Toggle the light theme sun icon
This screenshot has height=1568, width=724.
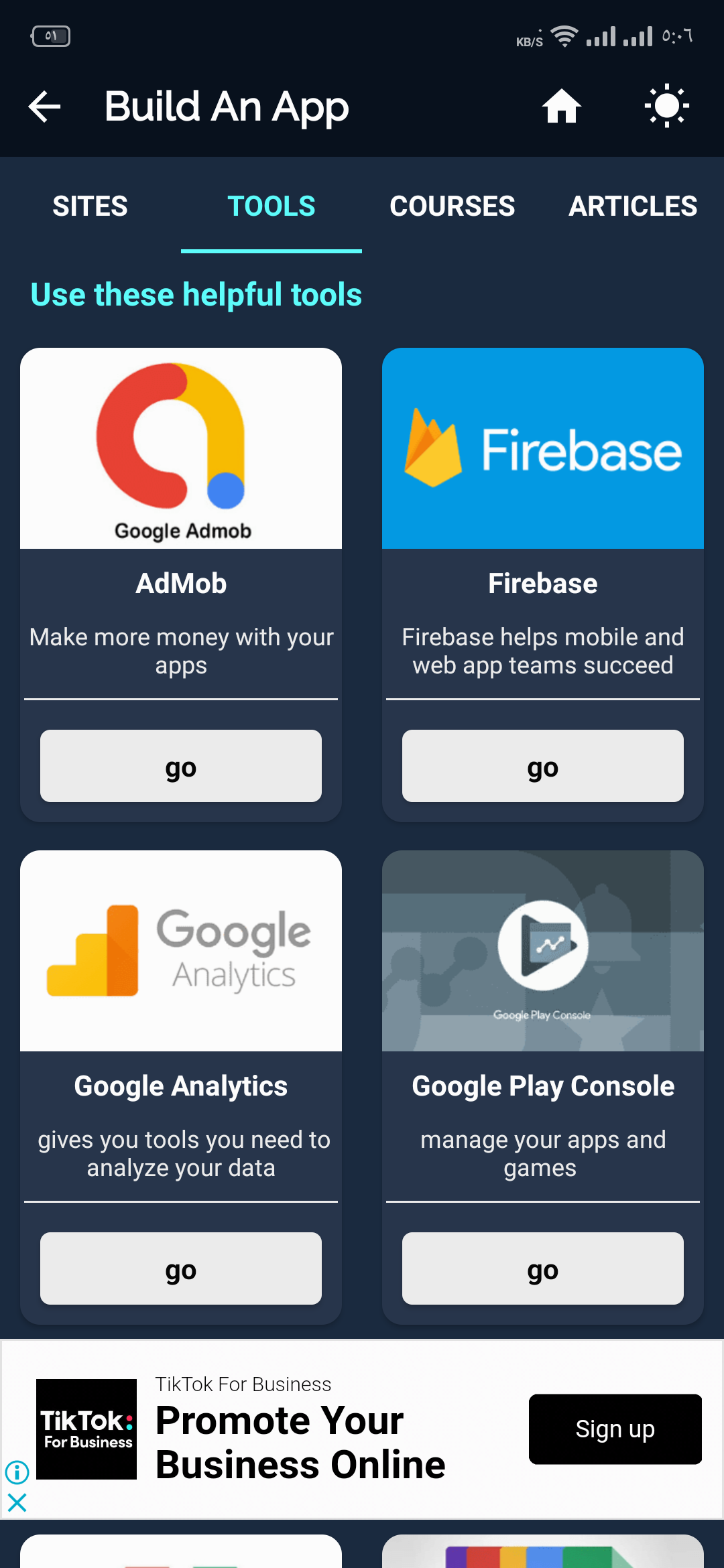(666, 107)
